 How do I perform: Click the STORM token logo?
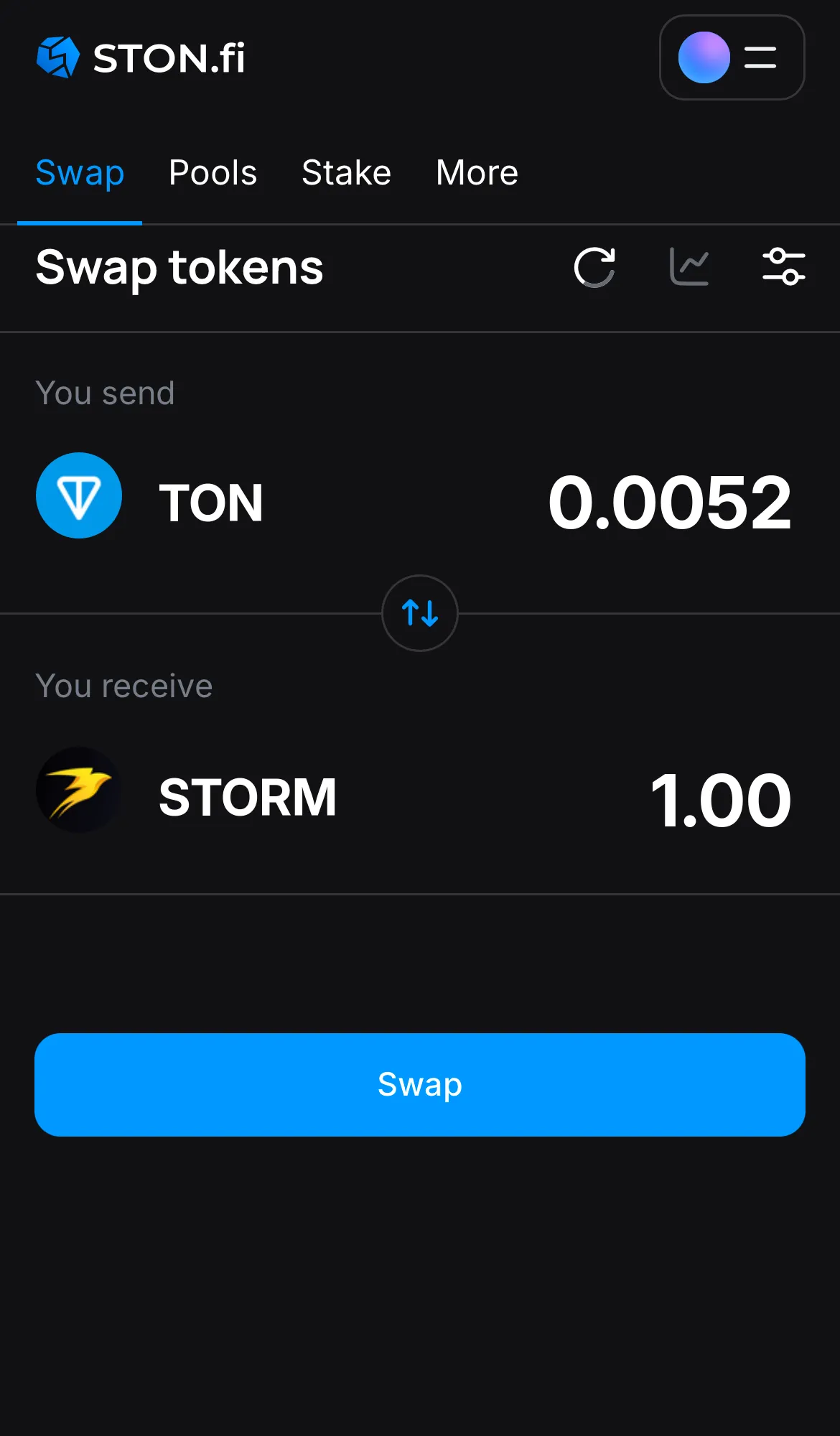(x=79, y=789)
